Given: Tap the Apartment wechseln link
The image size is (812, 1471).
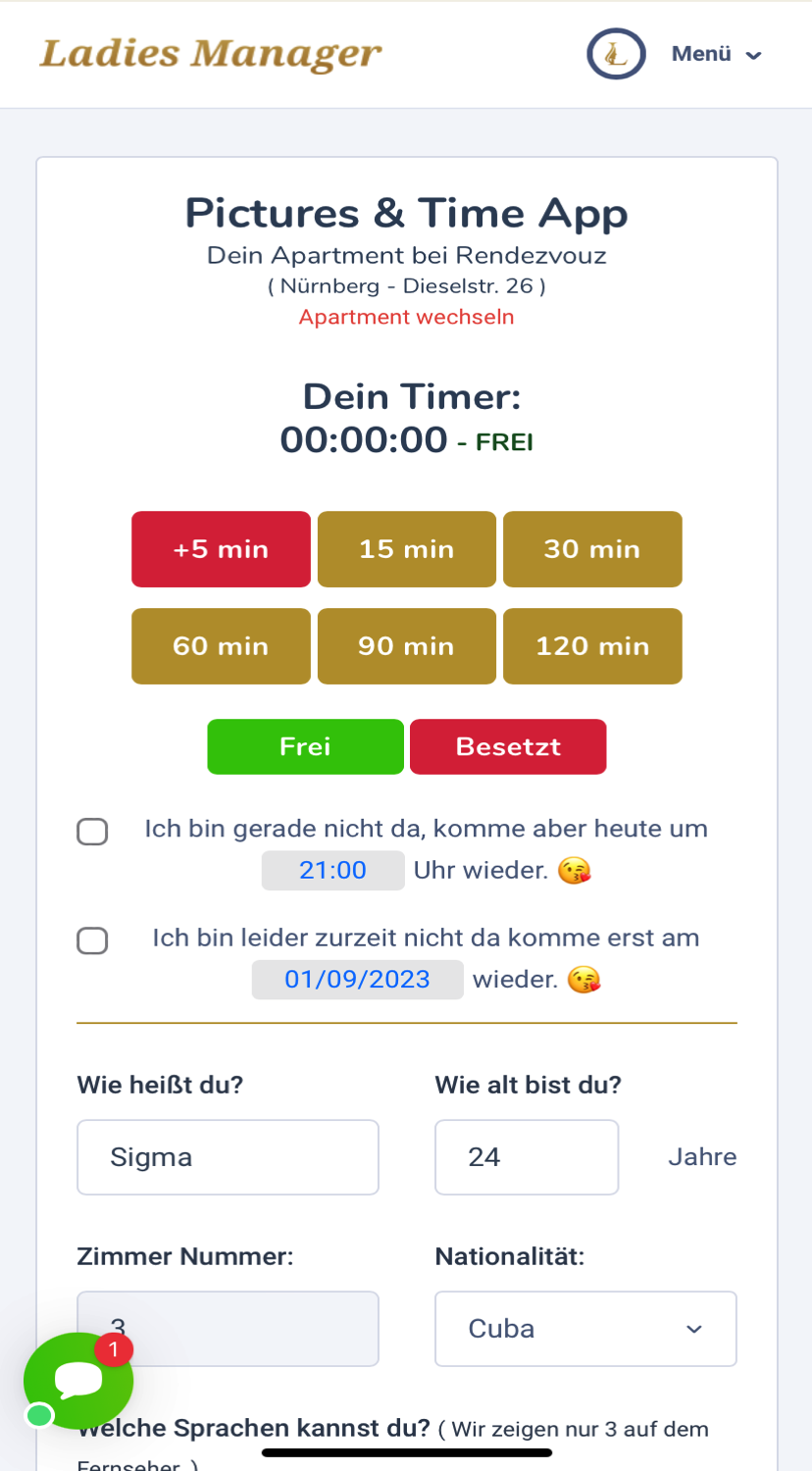Looking at the screenshot, I should (406, 317).
